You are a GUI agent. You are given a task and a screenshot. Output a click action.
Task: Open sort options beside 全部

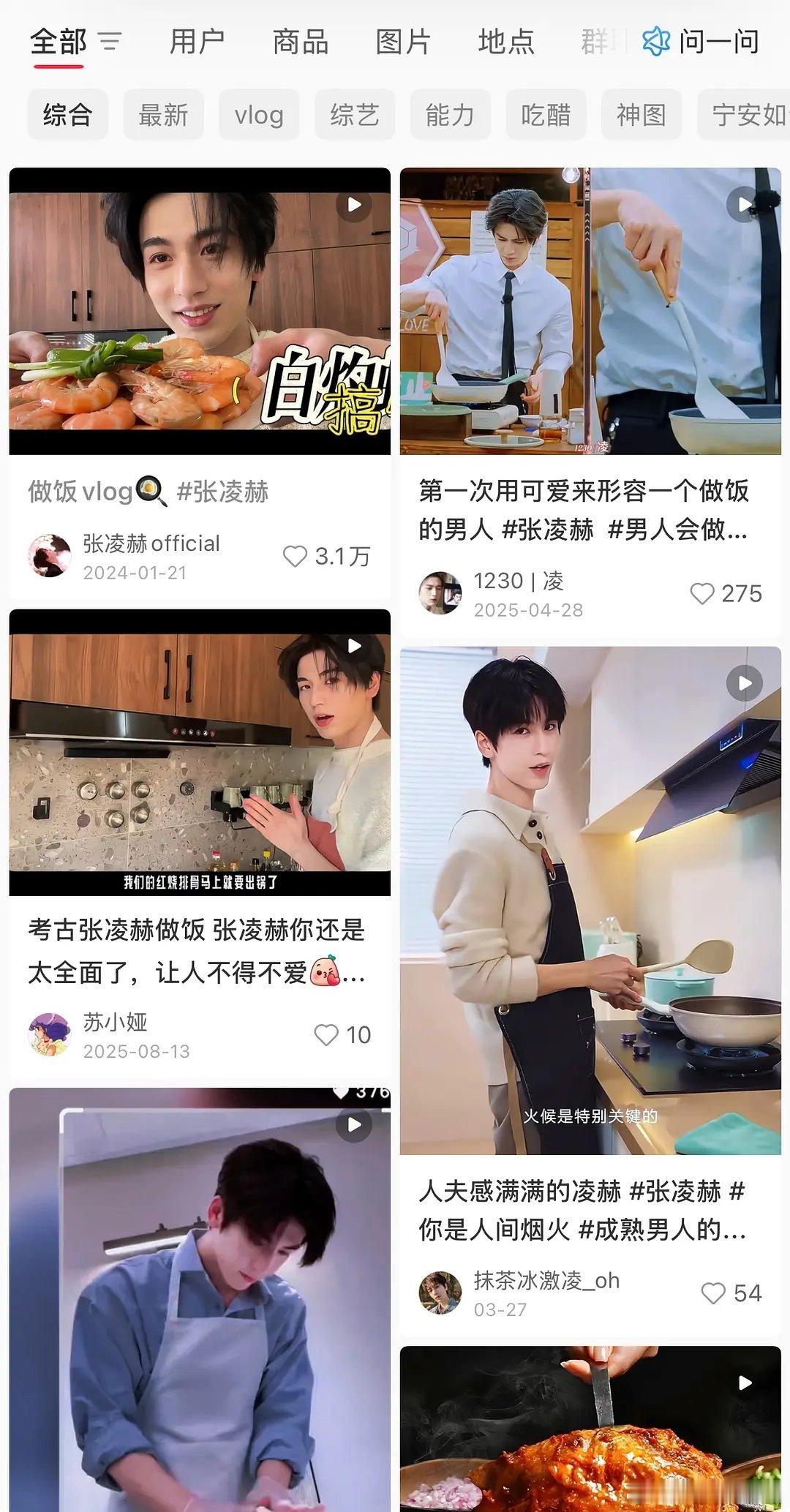(111, 42)
